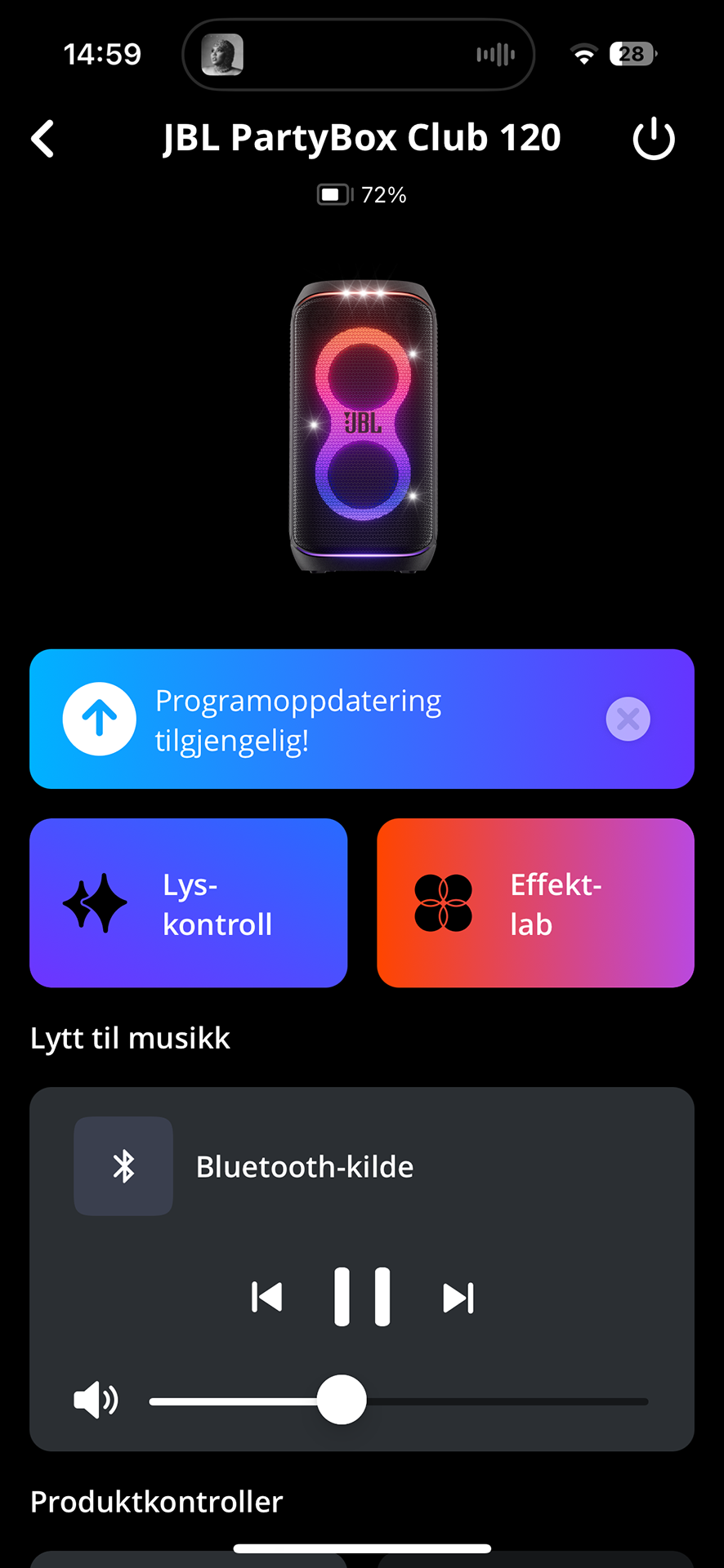The image size is (724, 1568).
Task: Pause the music playback
Action: (x=362, y=1297)
